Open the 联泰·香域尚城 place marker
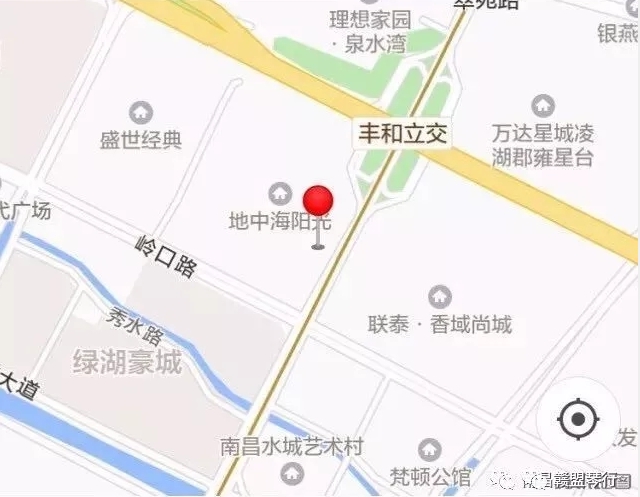This screenshot has width=640, height=497. (x=439, y=297)
